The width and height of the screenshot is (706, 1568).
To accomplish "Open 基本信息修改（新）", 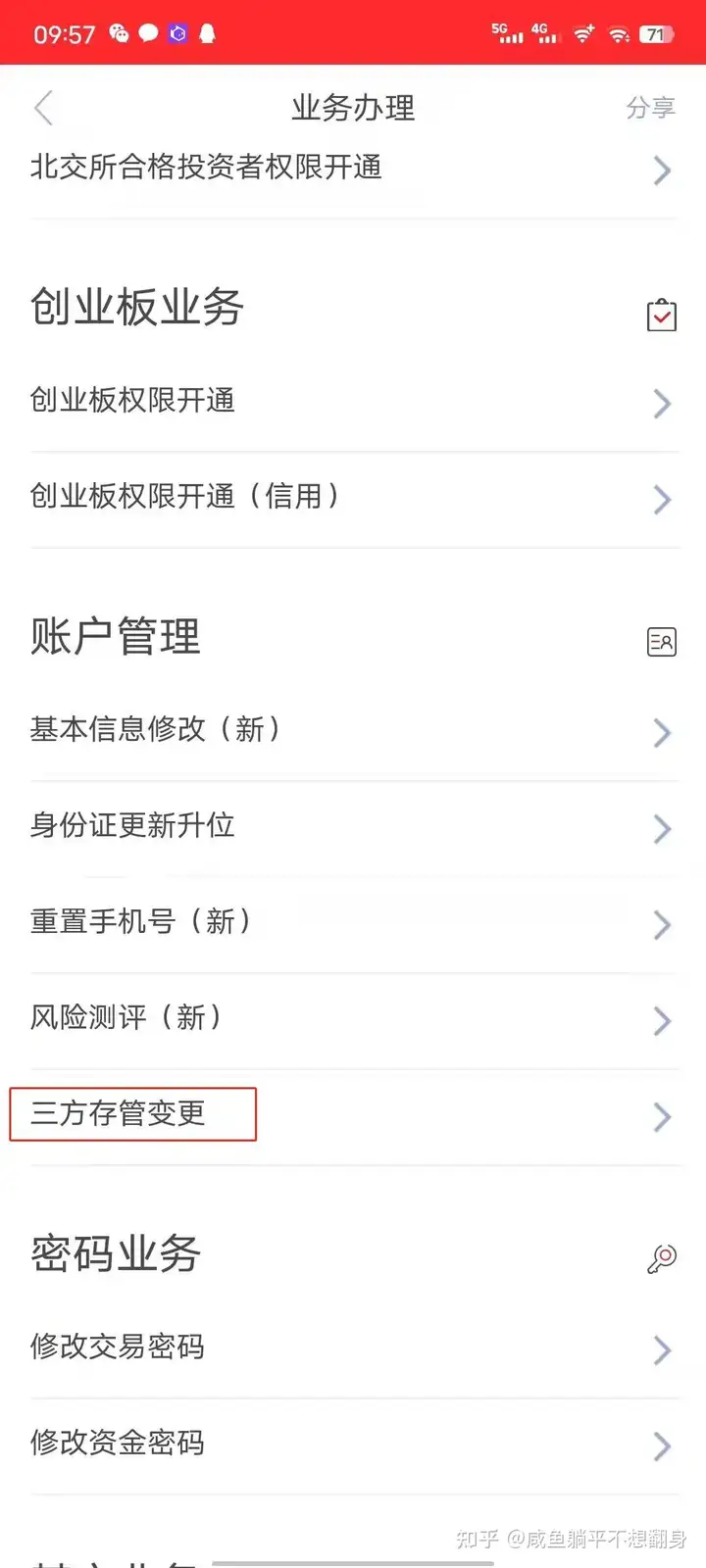I will (x=354, y=731).
